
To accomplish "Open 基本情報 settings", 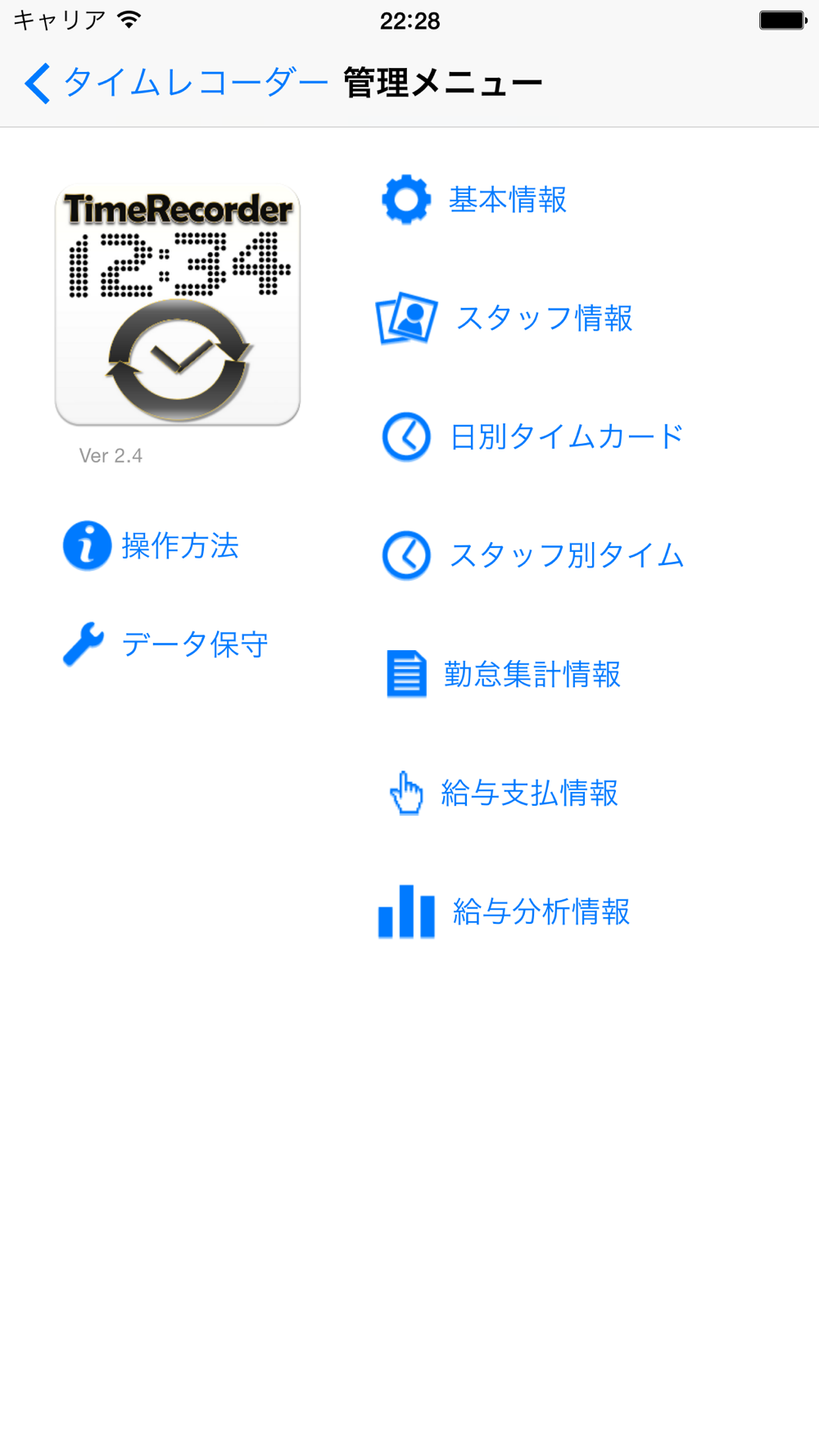I will tap(507, 200).
